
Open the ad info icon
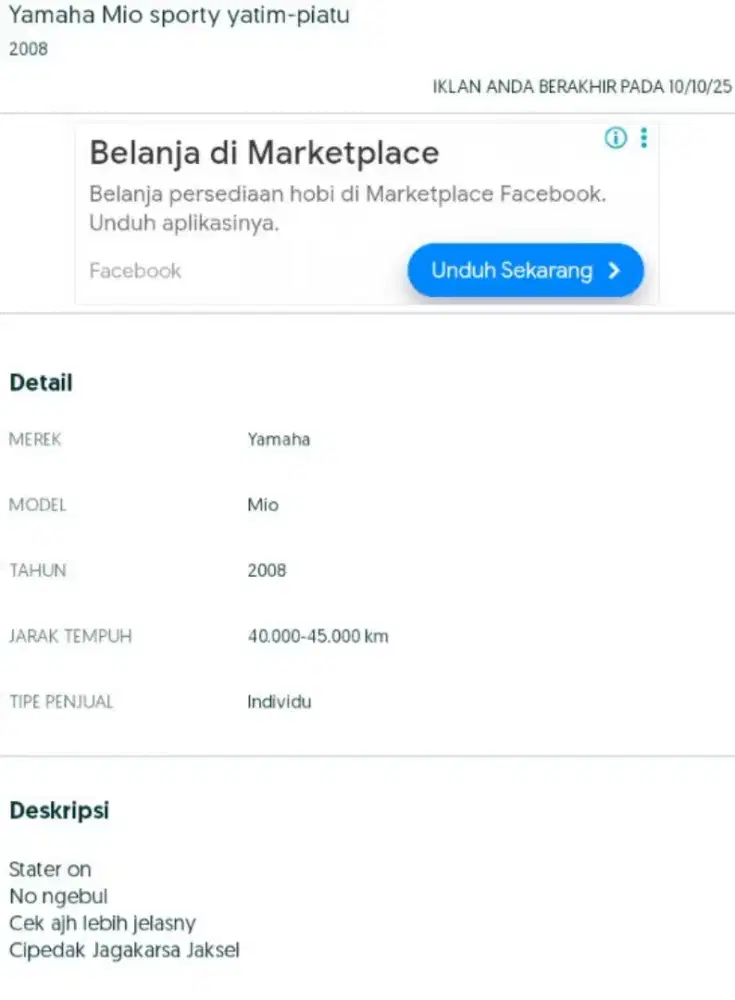(616, 139)
